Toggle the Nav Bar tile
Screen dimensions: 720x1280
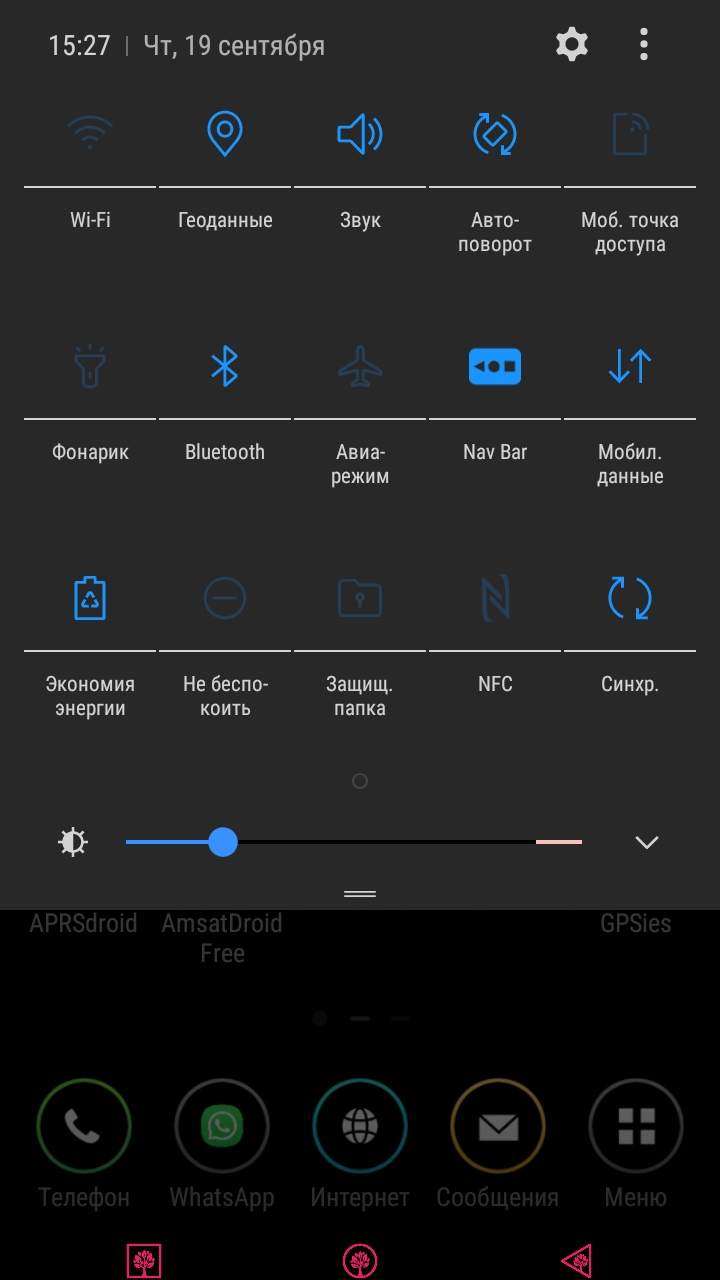tap(495, 366)
